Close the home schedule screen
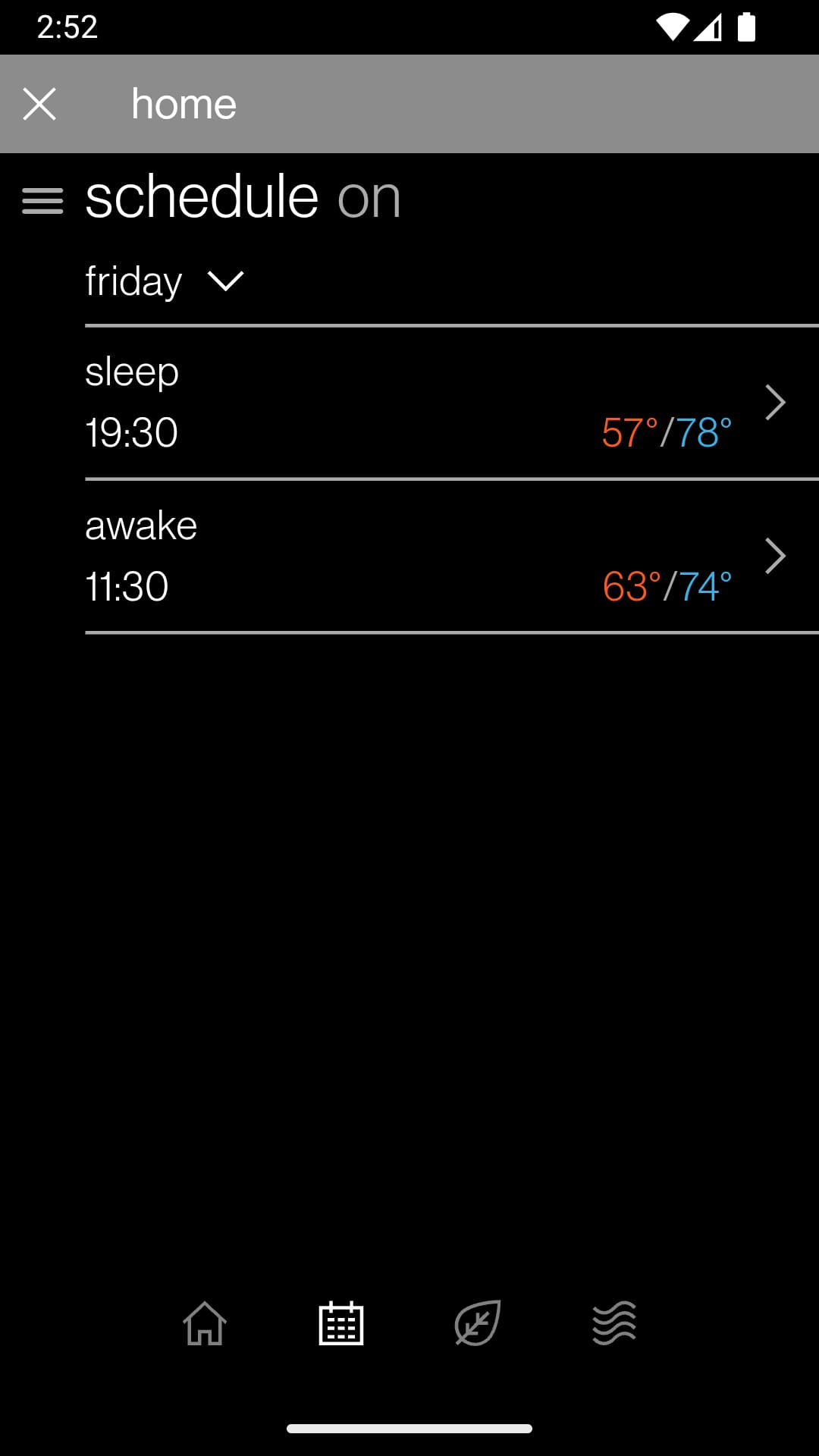The height and width of the screenshot is (1456, 819). [x=40, y=103]
